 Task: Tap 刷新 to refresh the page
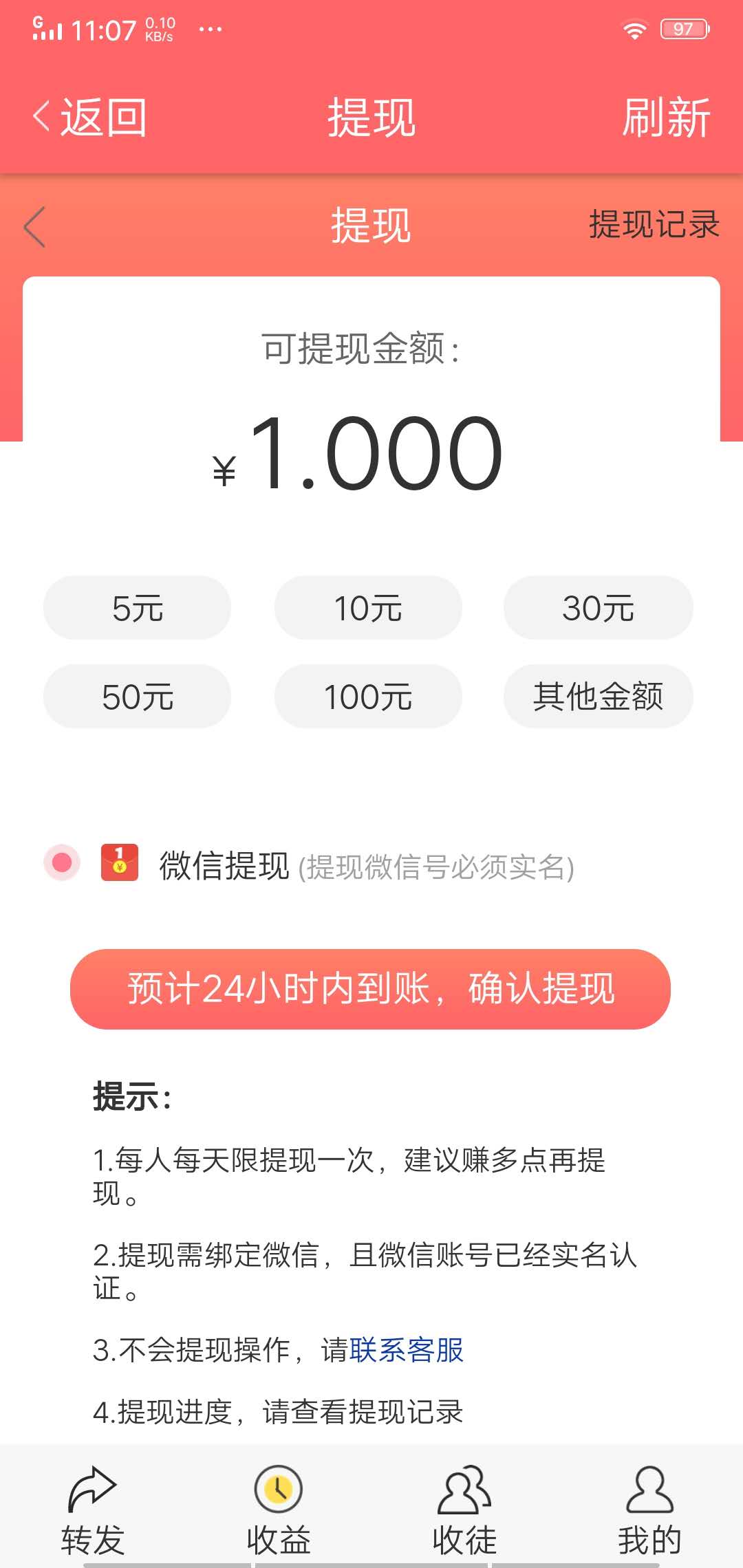666,117
